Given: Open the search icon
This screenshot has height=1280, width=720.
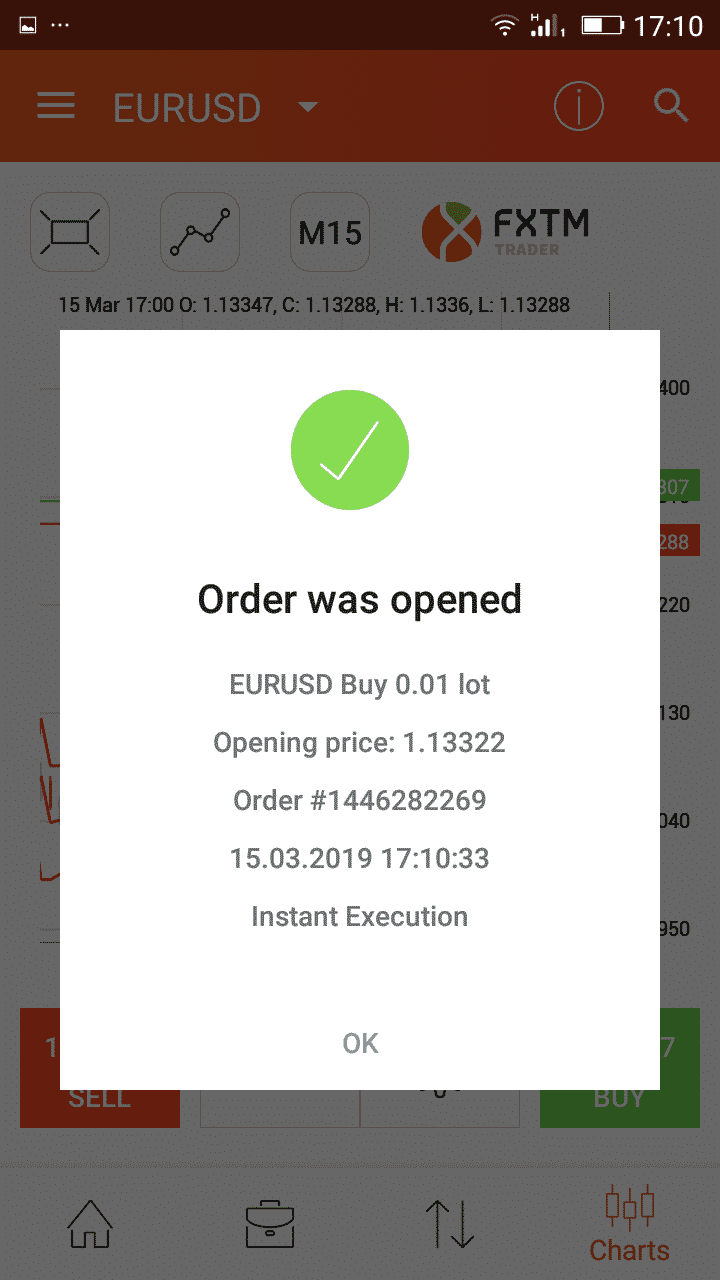Looking at the screenshot, I should [670, 105].
